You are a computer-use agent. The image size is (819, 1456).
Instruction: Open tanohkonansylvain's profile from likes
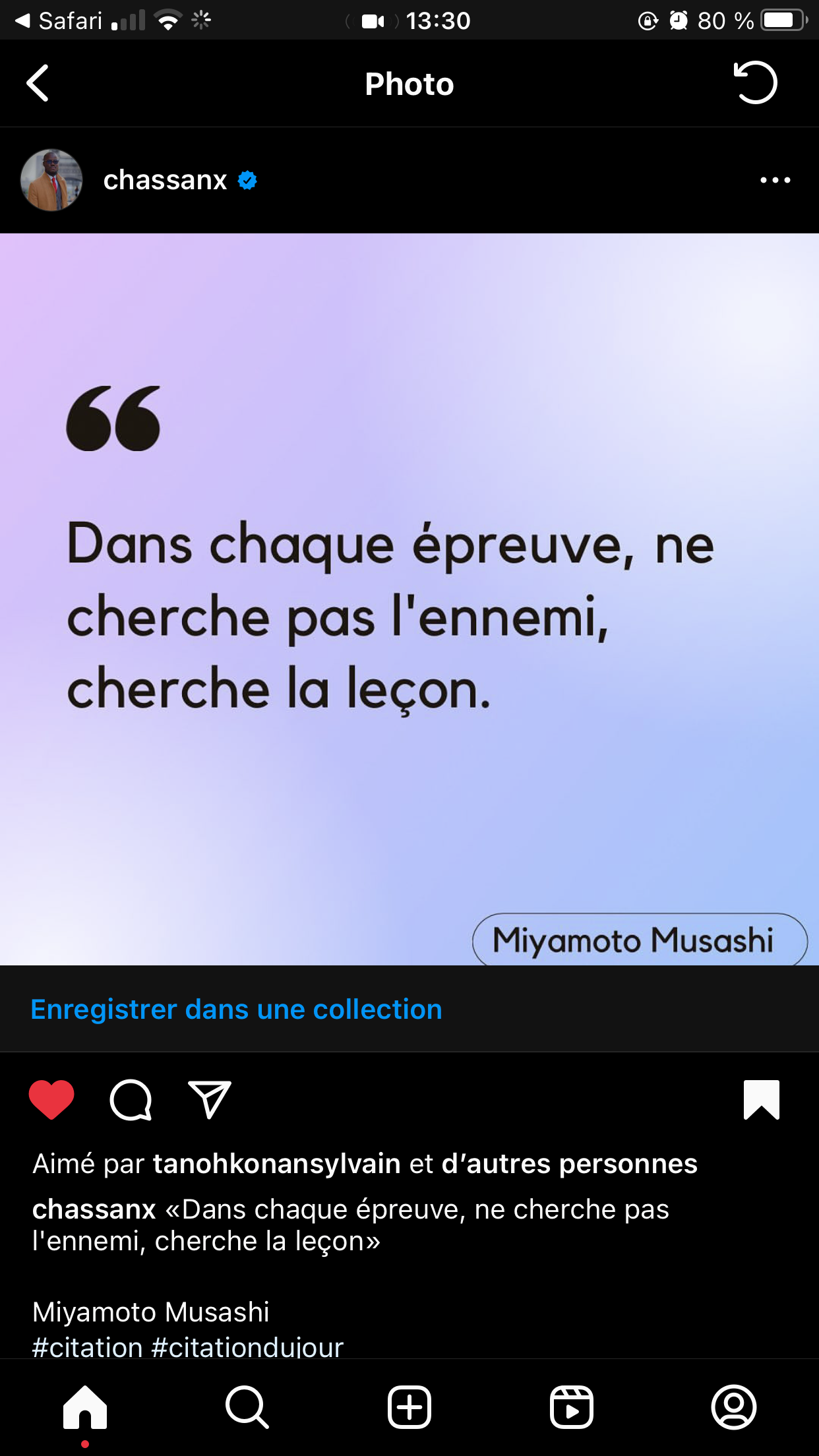(x=277, y=1164)
